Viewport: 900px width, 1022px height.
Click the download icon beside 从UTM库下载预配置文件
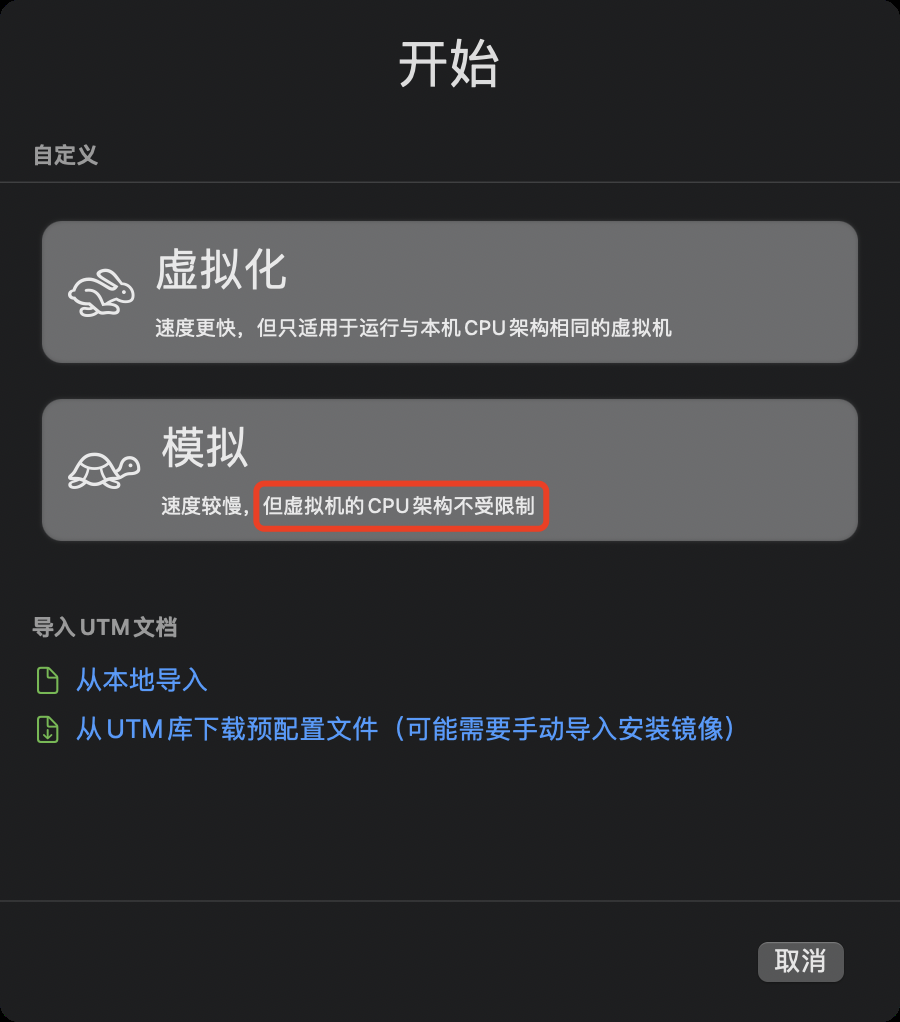(x=47, y=730)
